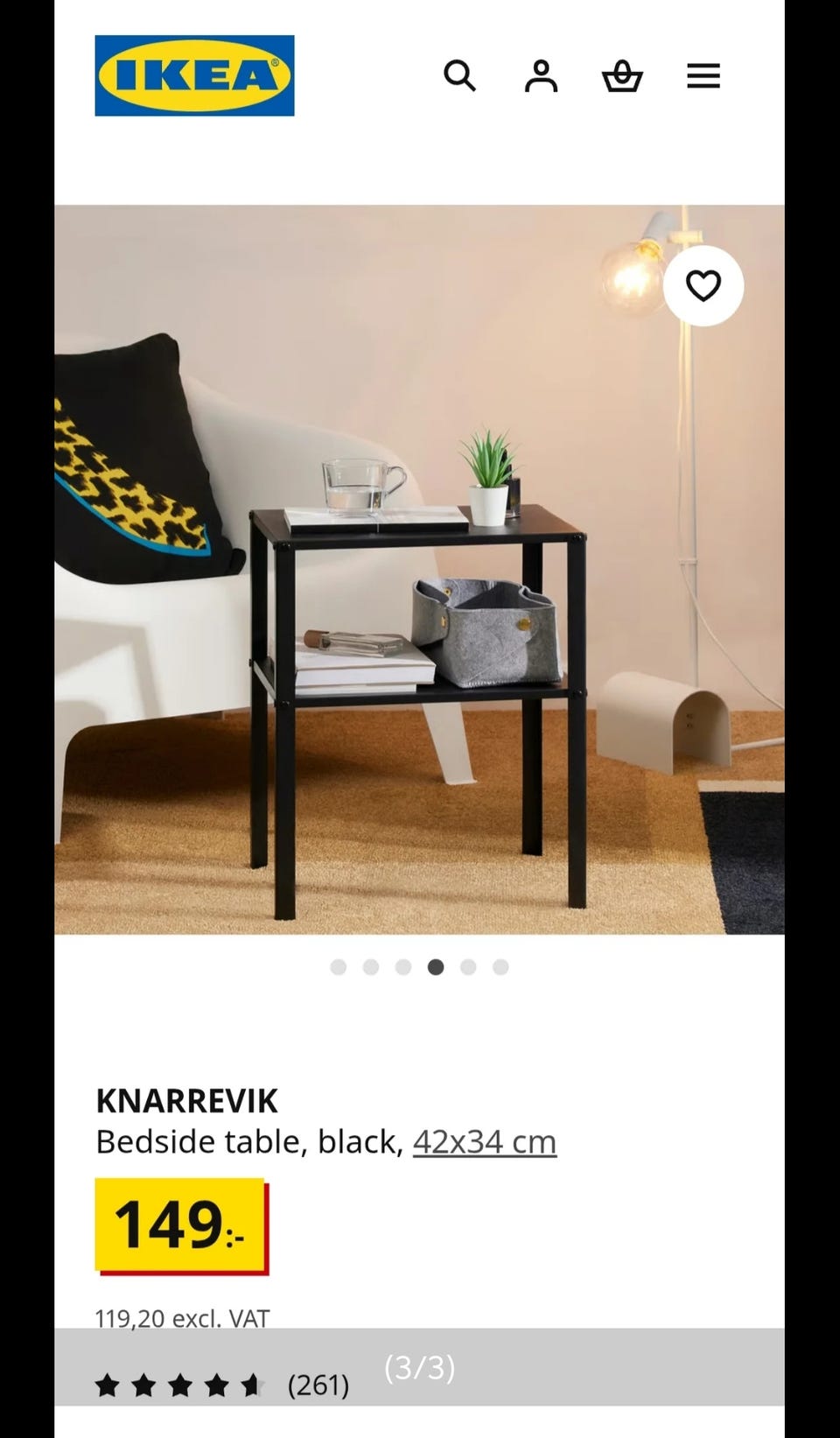Click the IKEA logo
This screenshot has height=1438, width=840.
(x=193, y=75)
